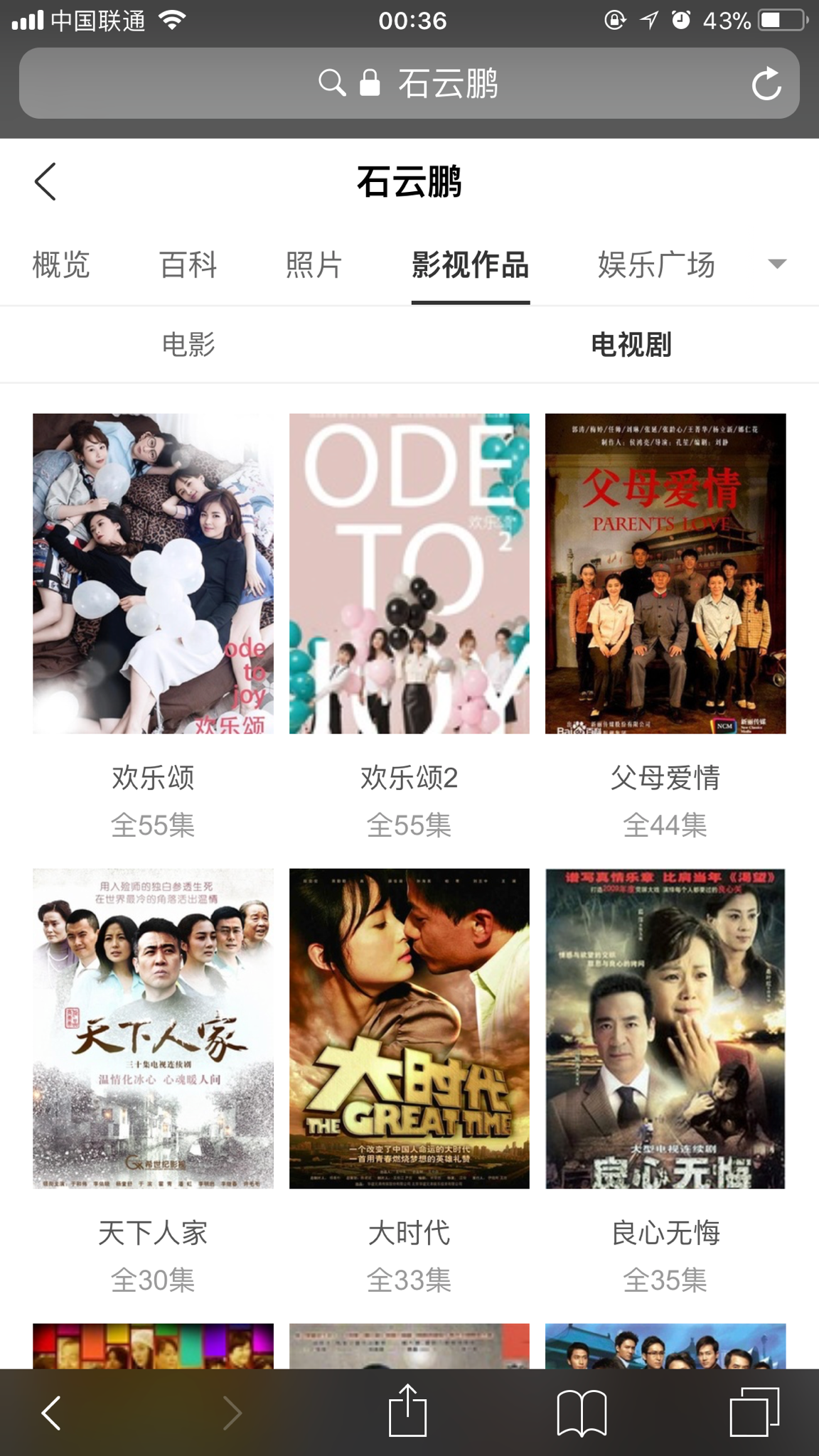Go back in Safari browser history
This screenshot has width=819, height=1456.
(x=51, y=1412)
